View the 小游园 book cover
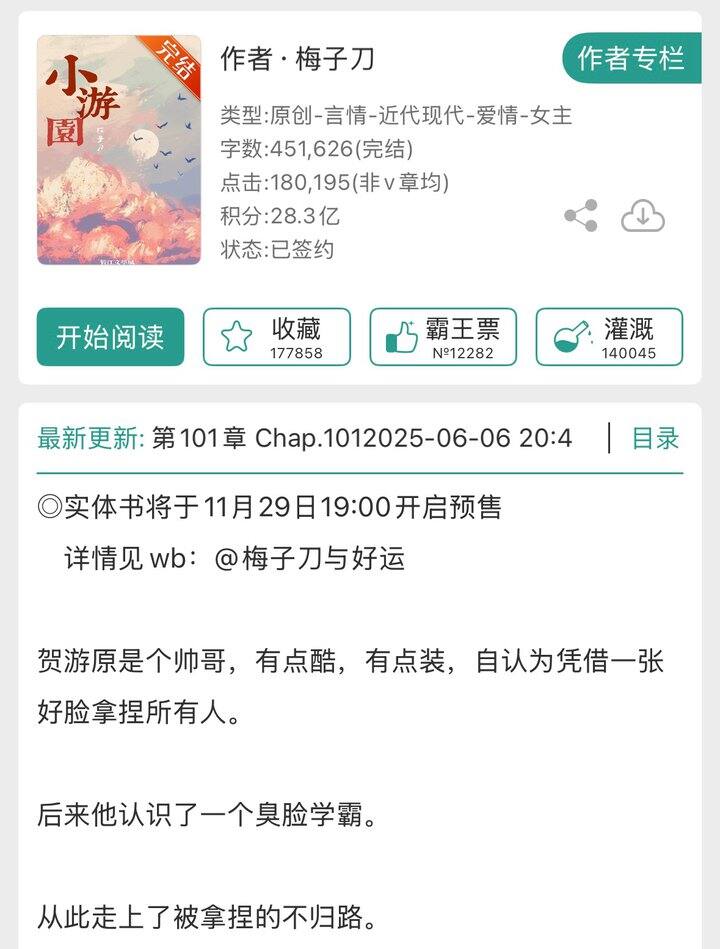The image size is (720, 949). click(x=119, y=150)
